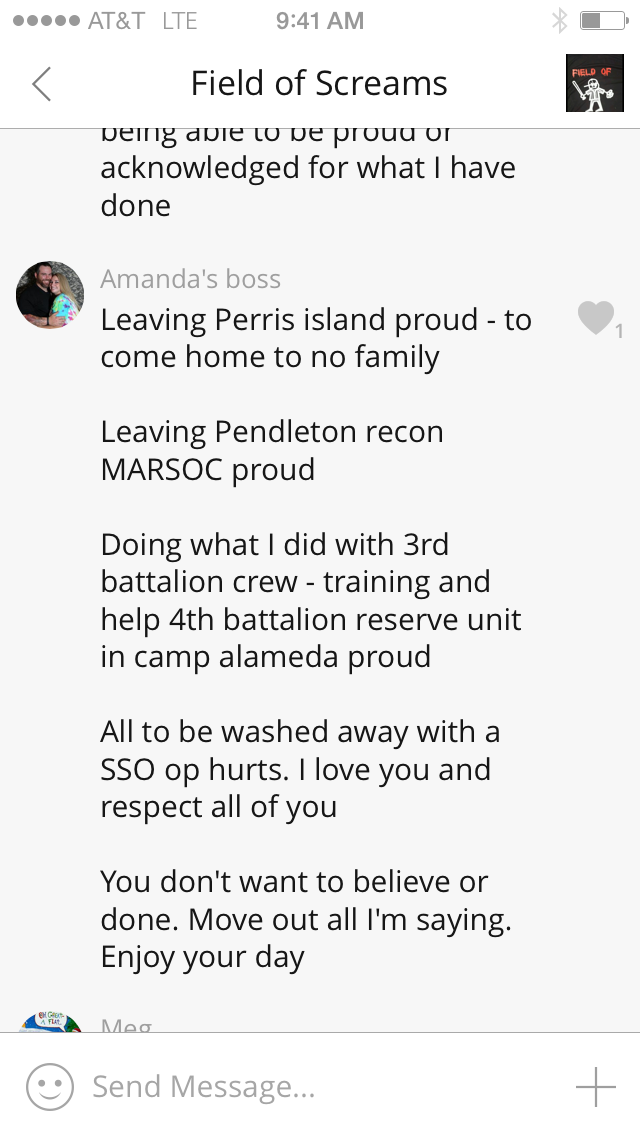The height and width of the screenshot is (1136, 640).
Task: Open the Field of Screams group avatar
Action: pyautogui.click(x=595, y=84)
